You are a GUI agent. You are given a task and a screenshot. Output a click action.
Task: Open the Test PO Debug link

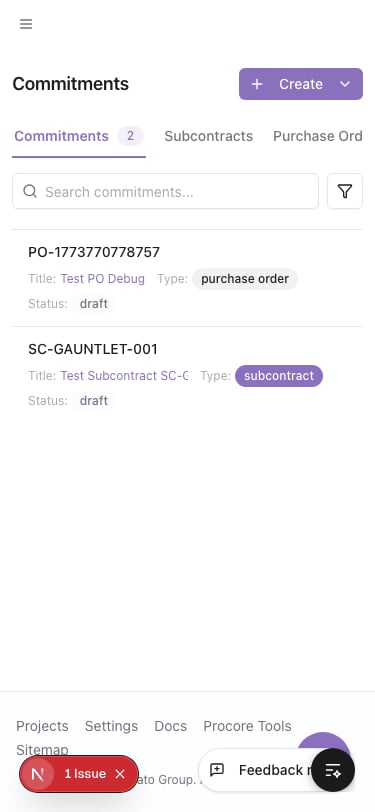point(103,279)
